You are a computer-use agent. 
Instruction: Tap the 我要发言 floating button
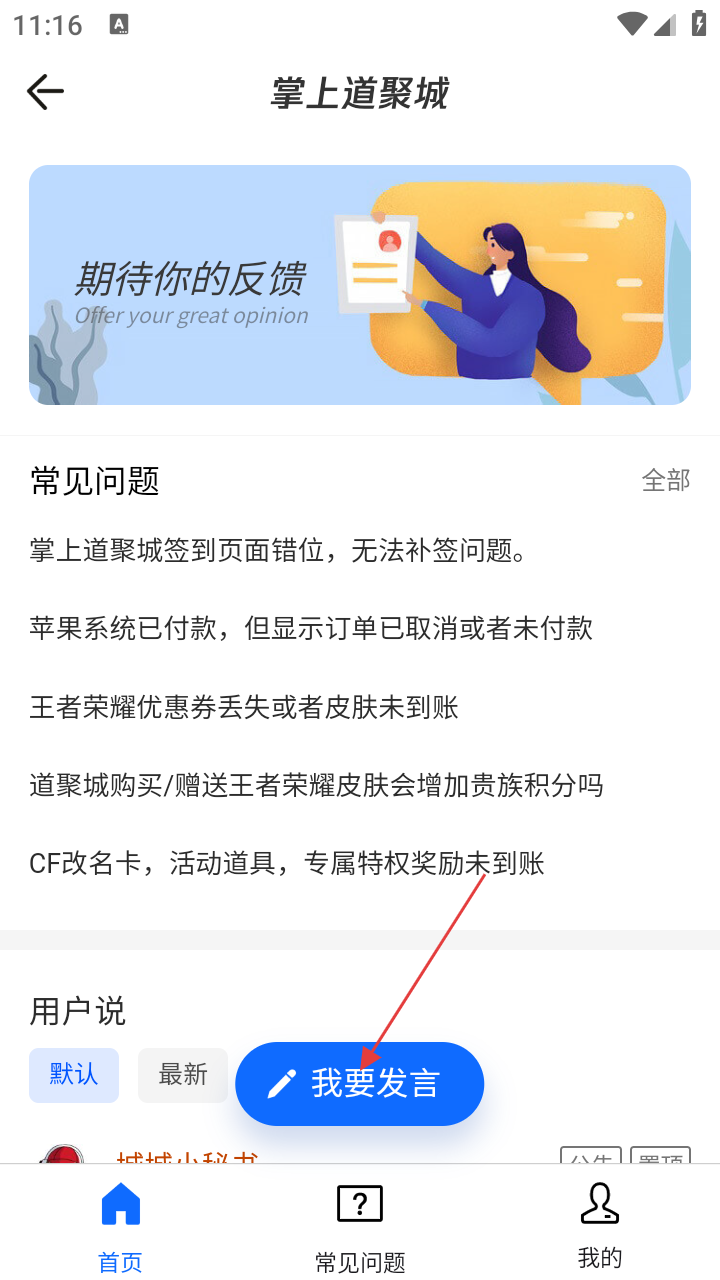point(360,1084)
